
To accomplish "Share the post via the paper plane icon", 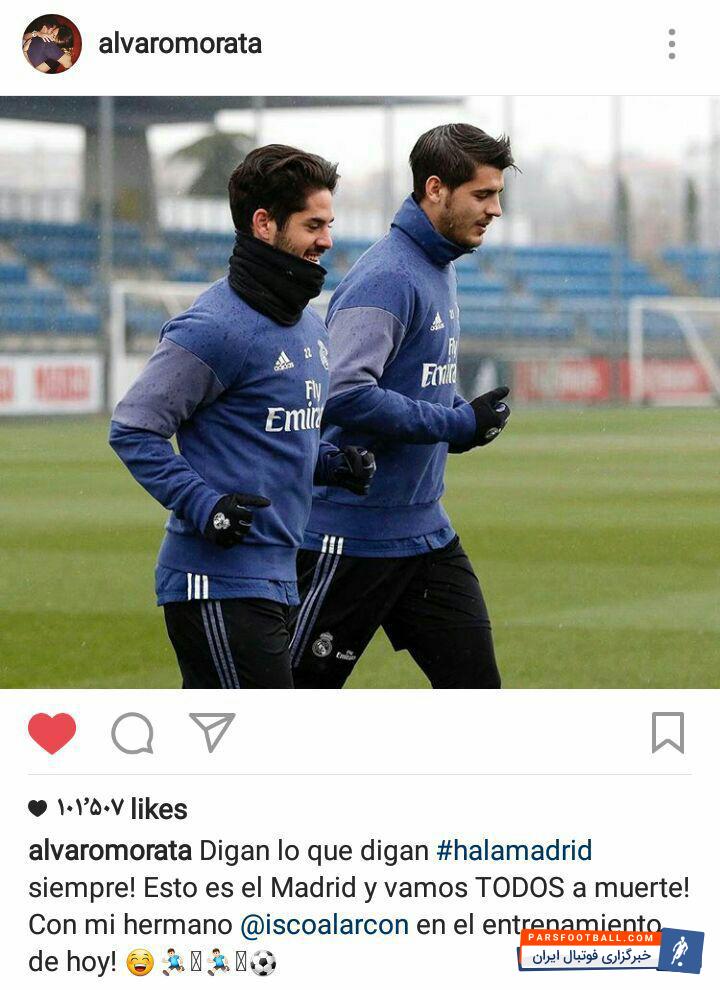I will click(212, 732).
